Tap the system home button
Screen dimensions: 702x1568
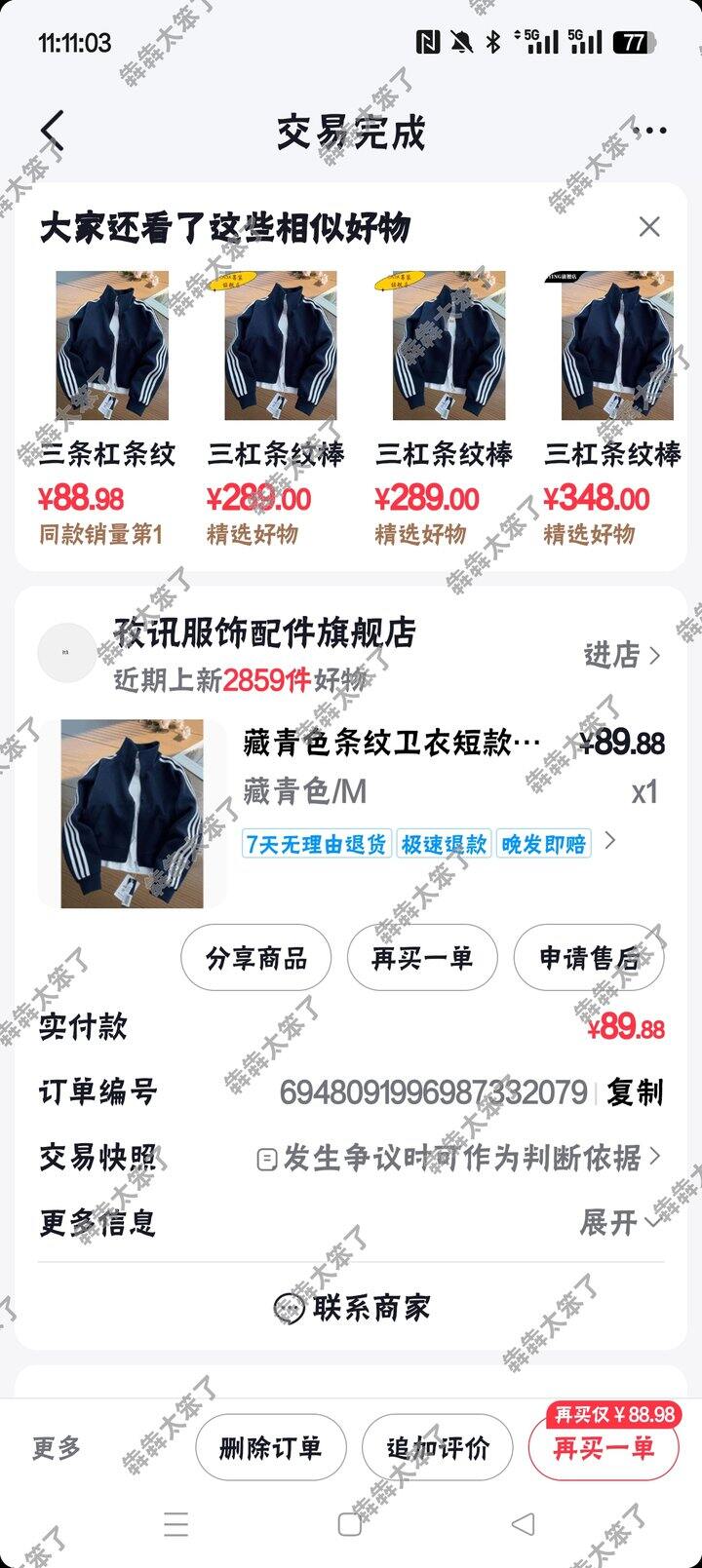[350, 1525]
